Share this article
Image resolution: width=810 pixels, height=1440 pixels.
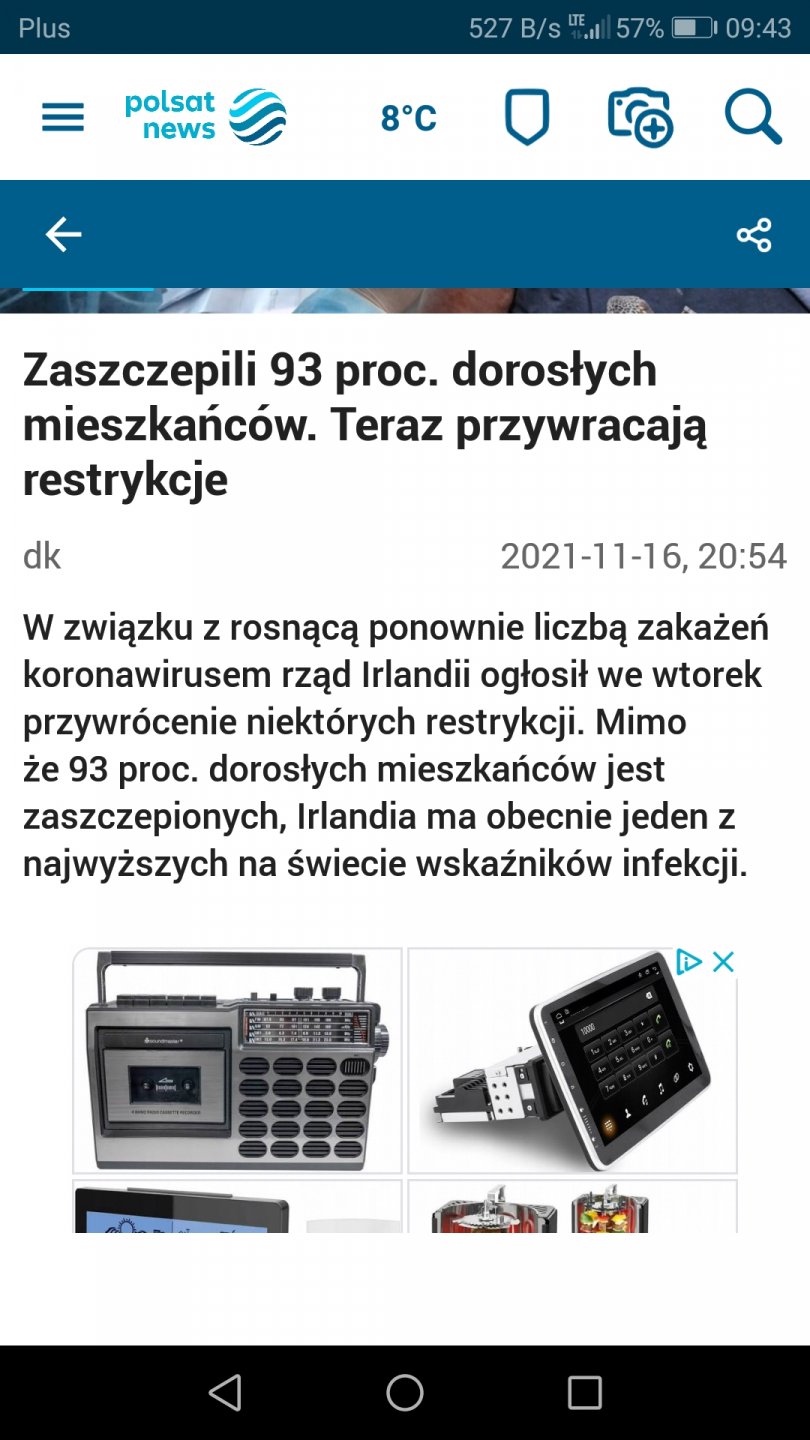click(754, 235)
